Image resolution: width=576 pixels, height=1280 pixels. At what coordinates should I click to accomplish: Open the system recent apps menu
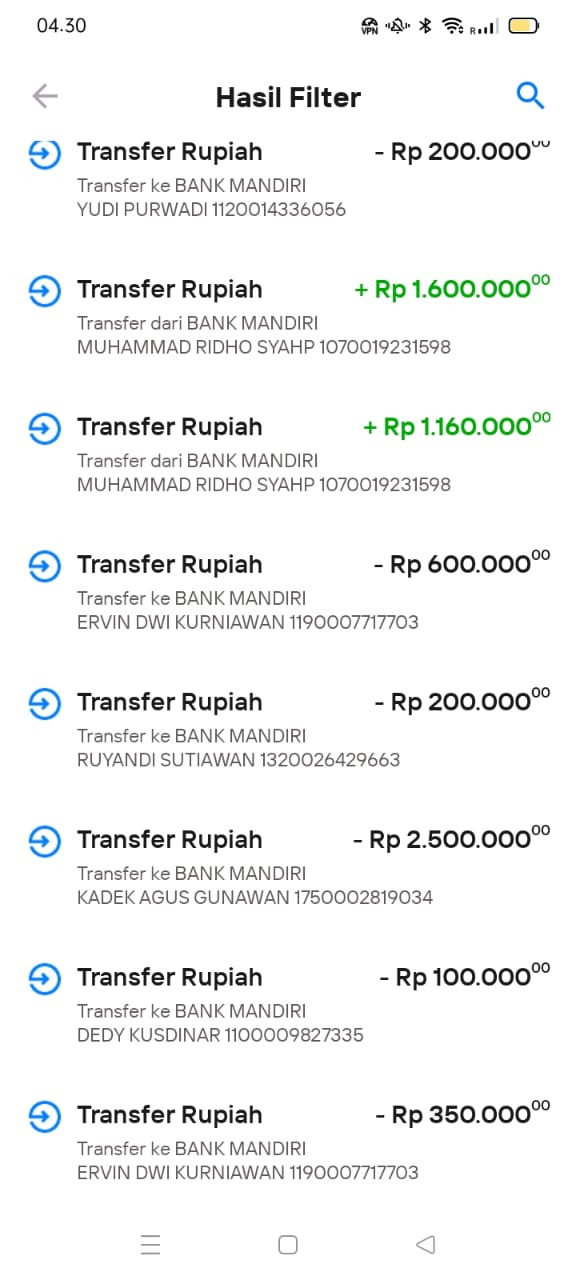pyautogui.click(x=151, y=1245)
